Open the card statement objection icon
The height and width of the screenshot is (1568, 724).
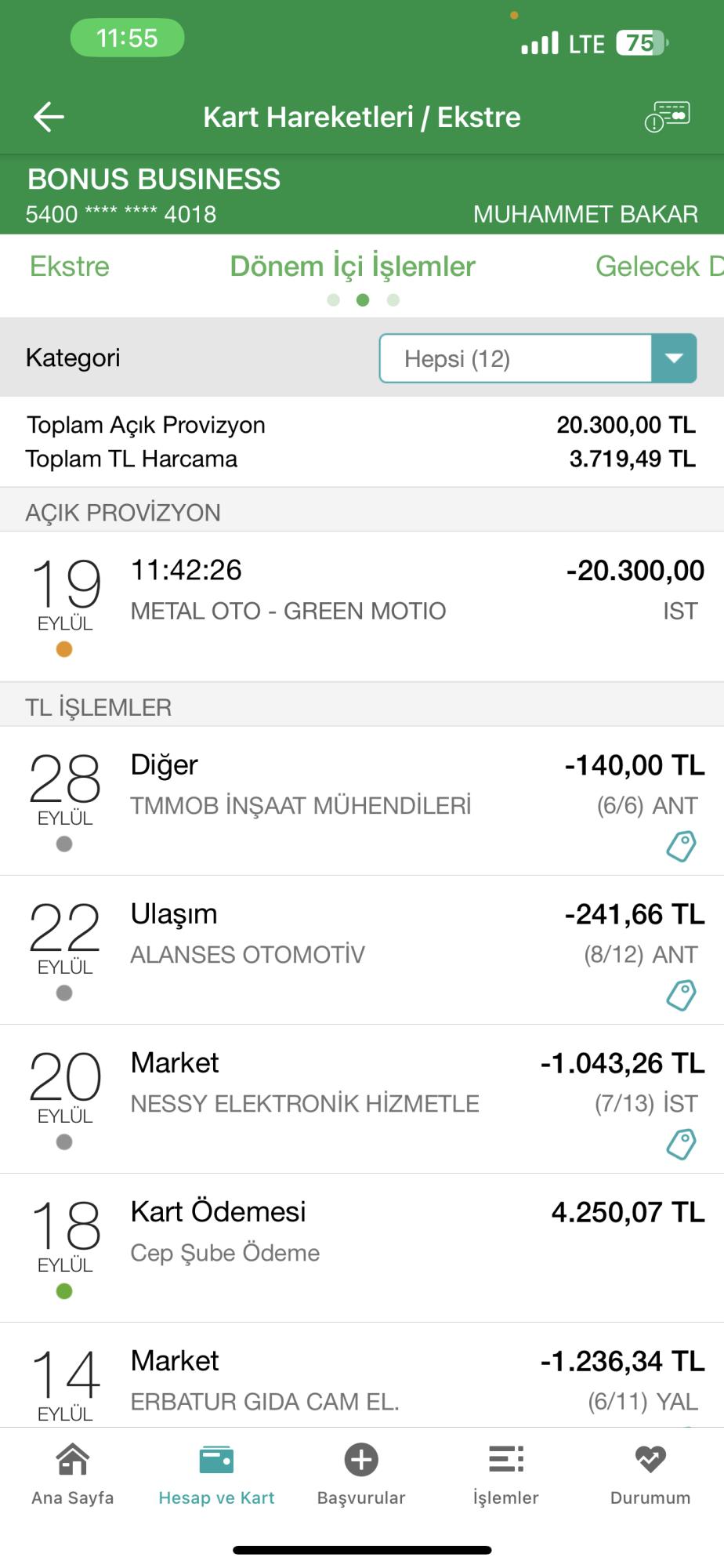point(667,116)
